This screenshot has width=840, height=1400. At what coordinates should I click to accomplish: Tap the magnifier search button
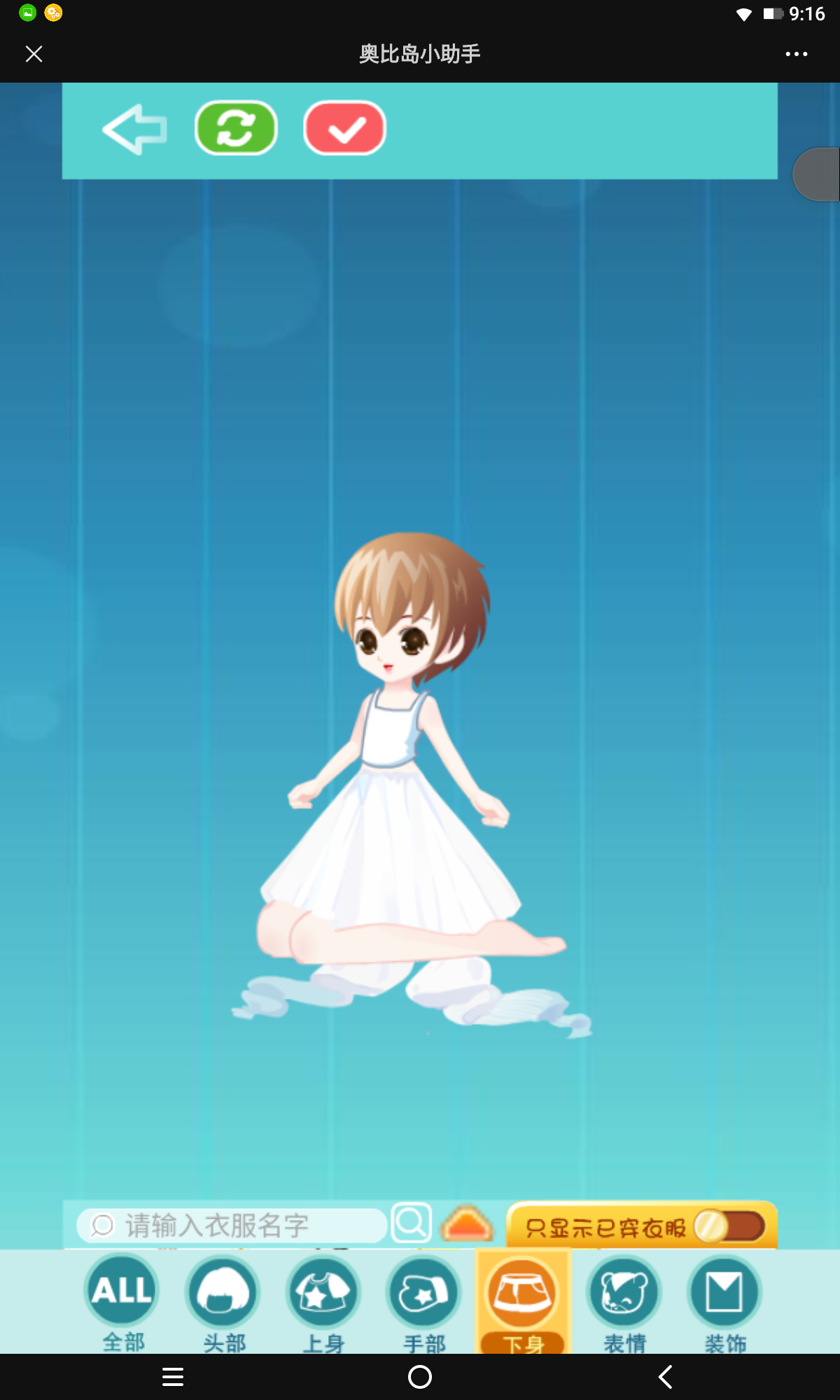pos(411,1223)
